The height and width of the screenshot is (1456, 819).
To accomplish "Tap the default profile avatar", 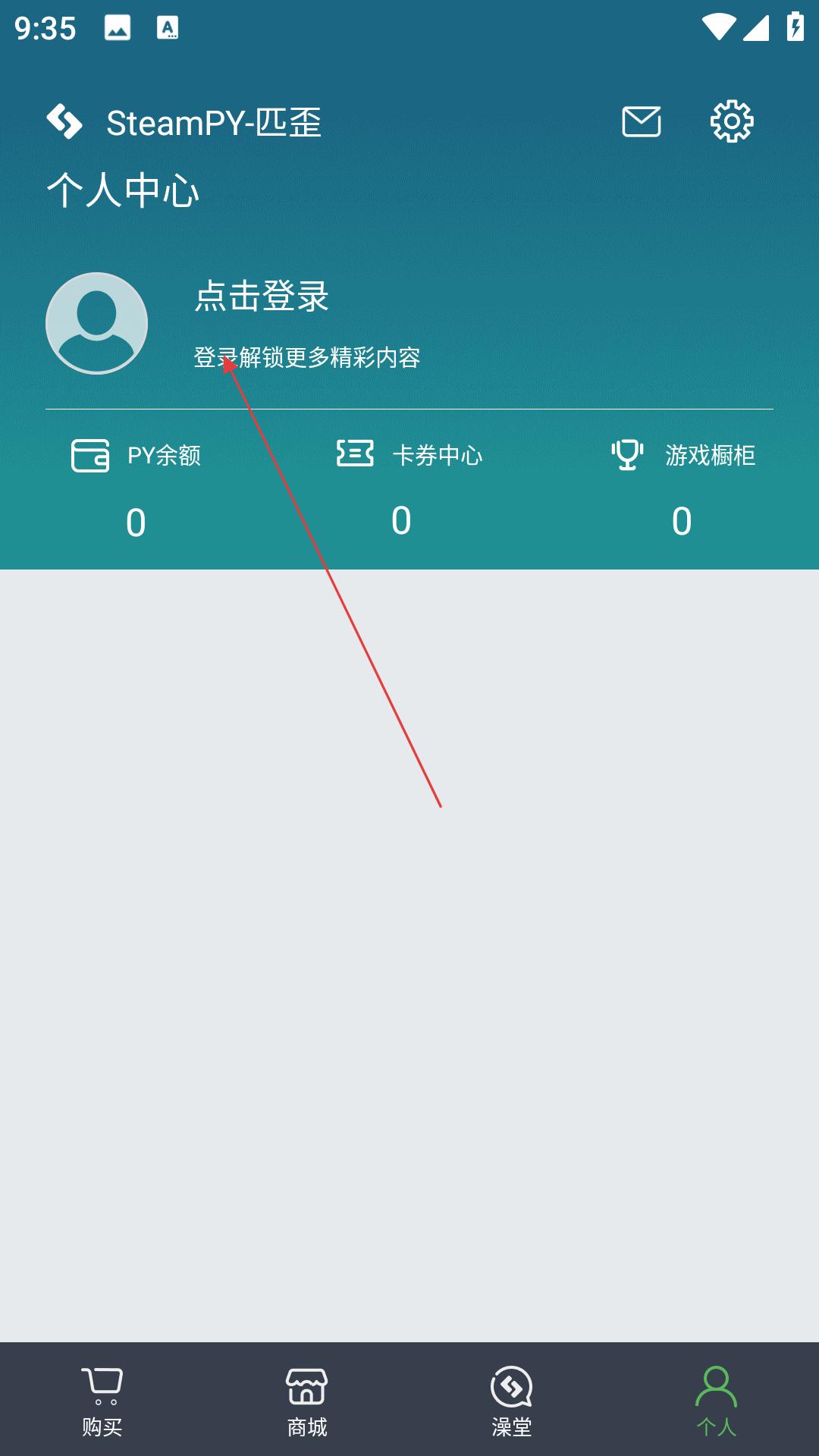I will 96,323.
